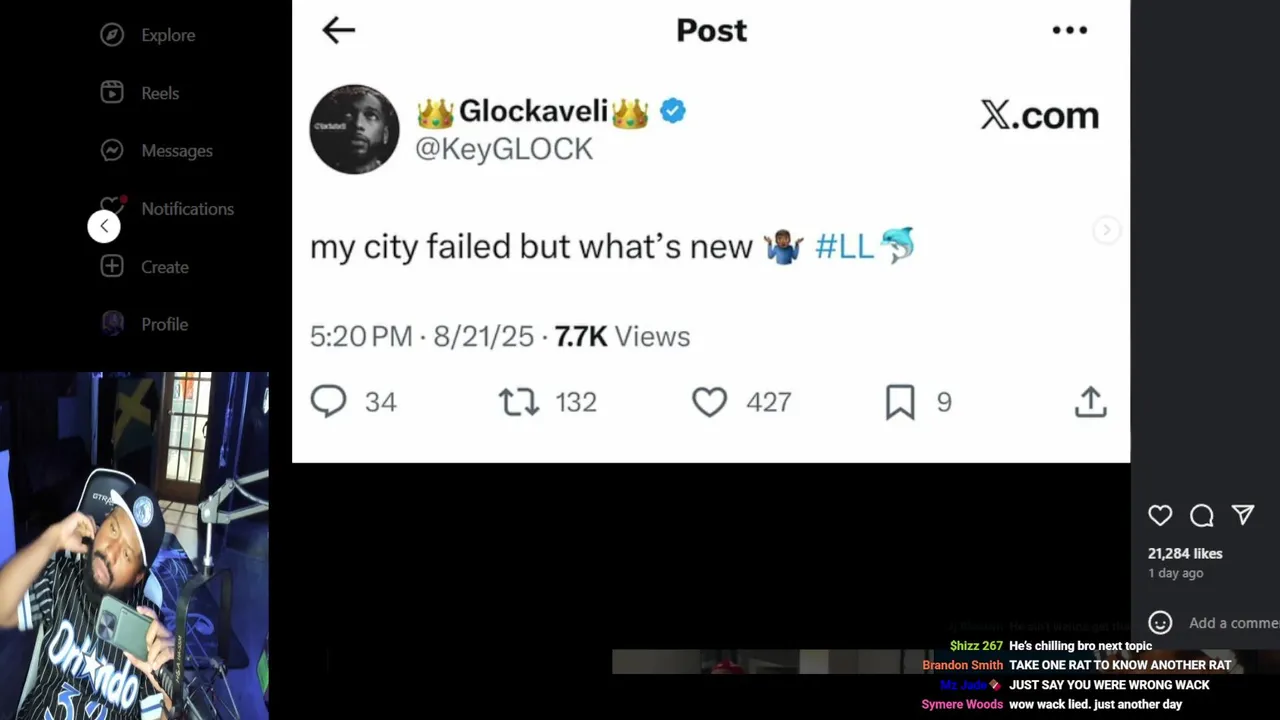Open the emoji picker for comments
The width and height of the screenshot is (1280, 720).
point(1160,623)
